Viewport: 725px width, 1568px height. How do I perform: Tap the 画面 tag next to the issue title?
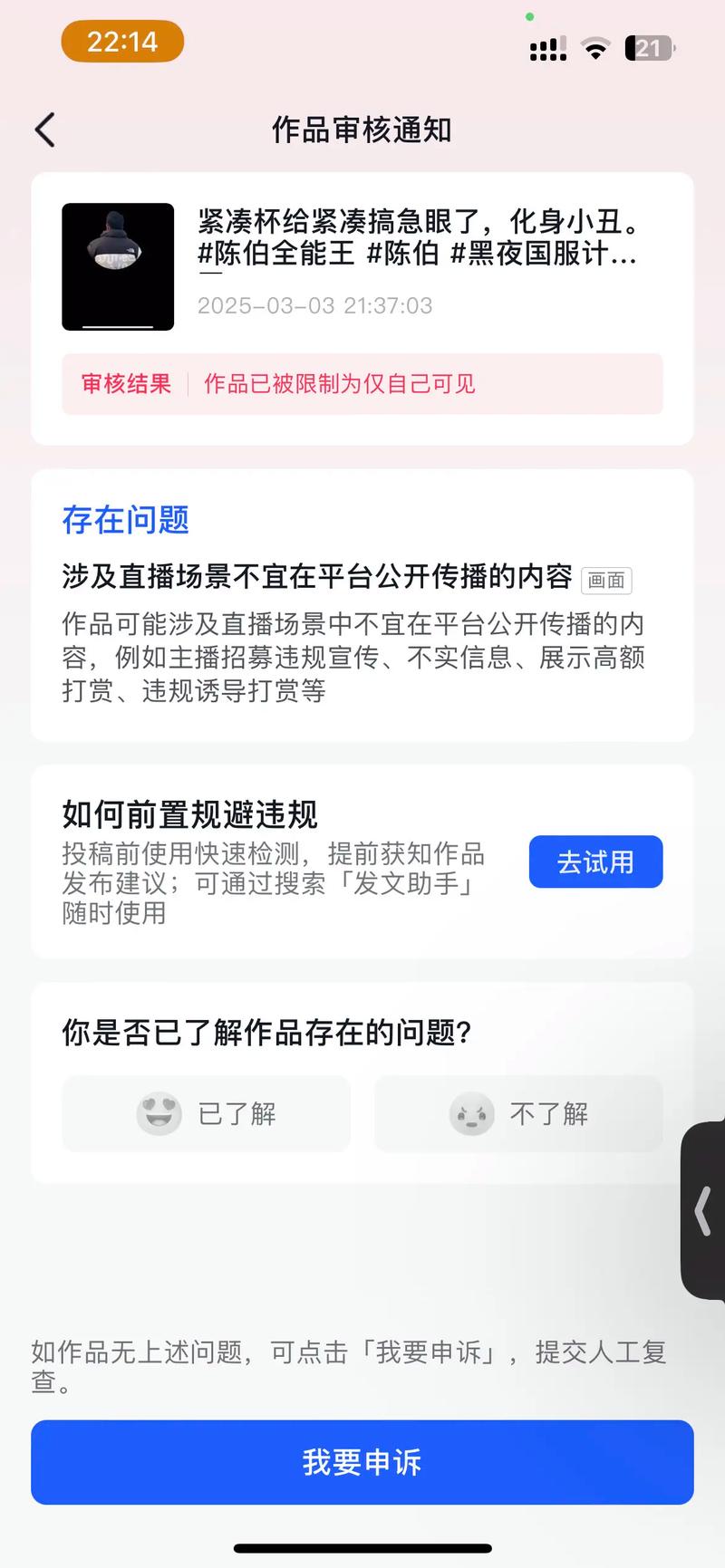(x=605, y=580)
